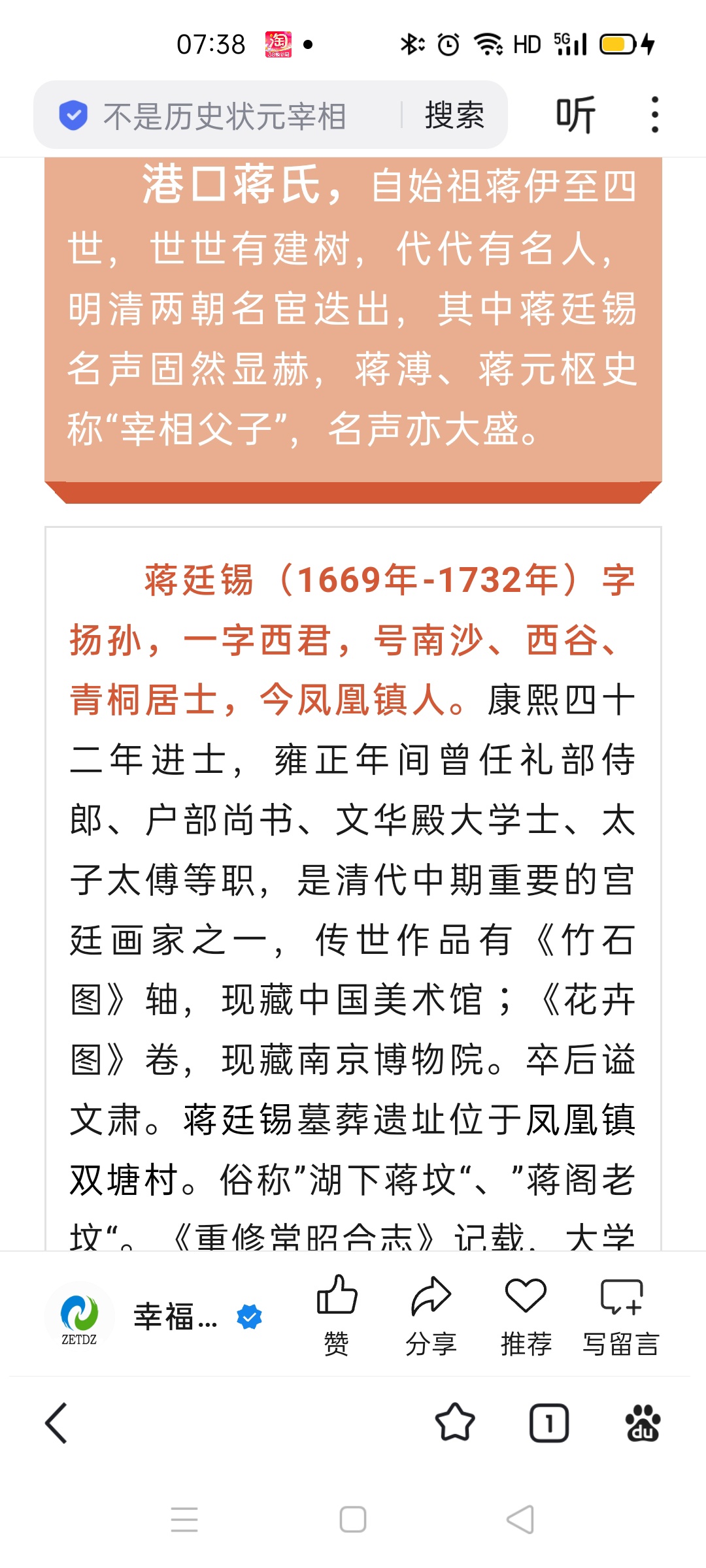
Task: Open the system recent apps menu
Action: point(184,1519)
